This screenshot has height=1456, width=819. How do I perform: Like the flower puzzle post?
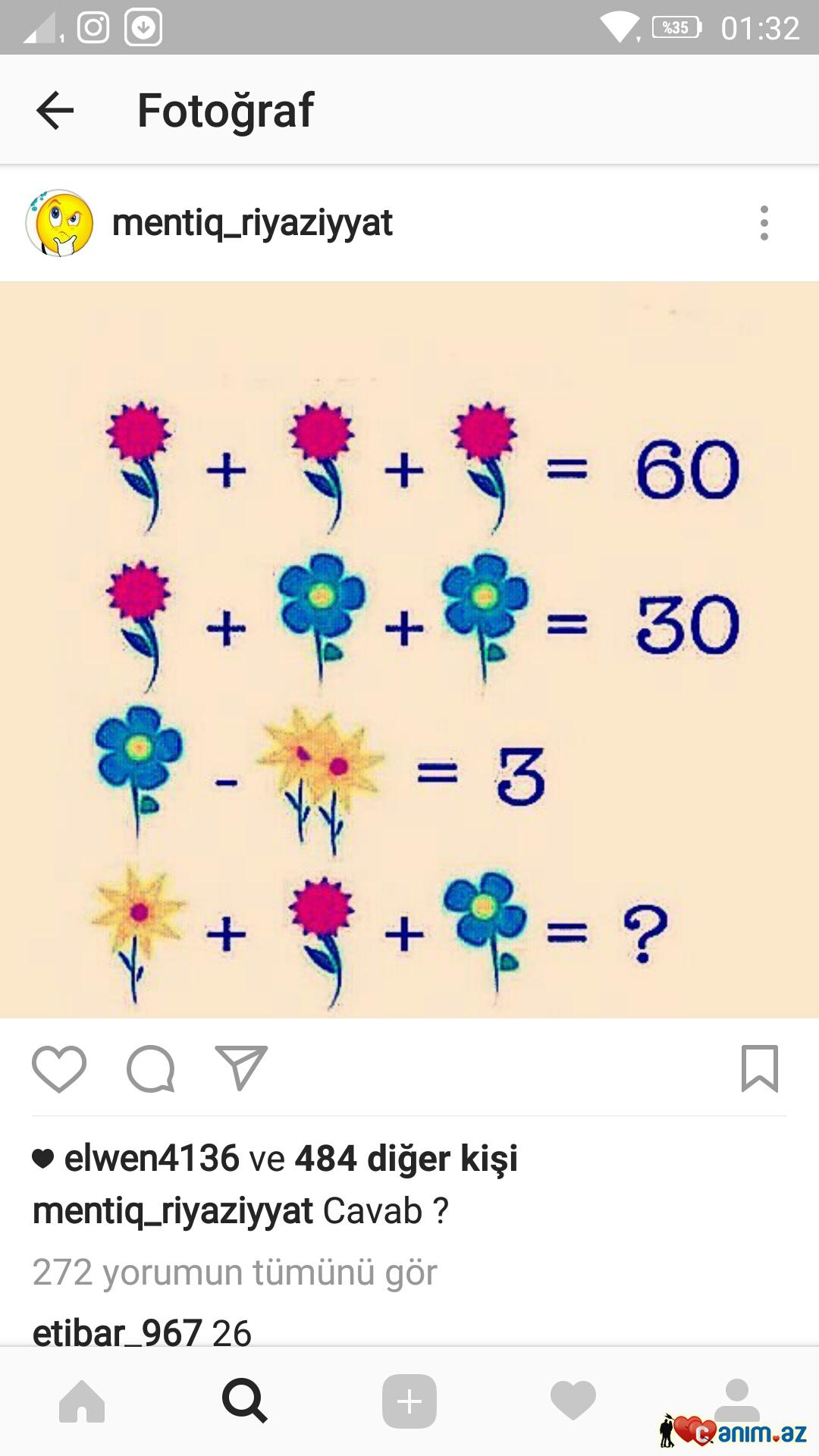point(59,1068)
